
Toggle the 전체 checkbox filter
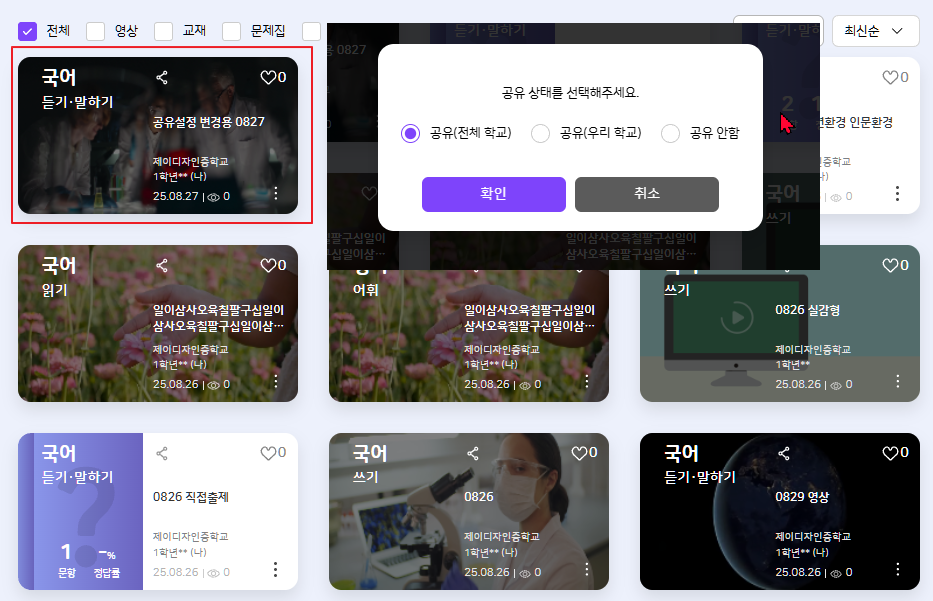pos(28,31)
